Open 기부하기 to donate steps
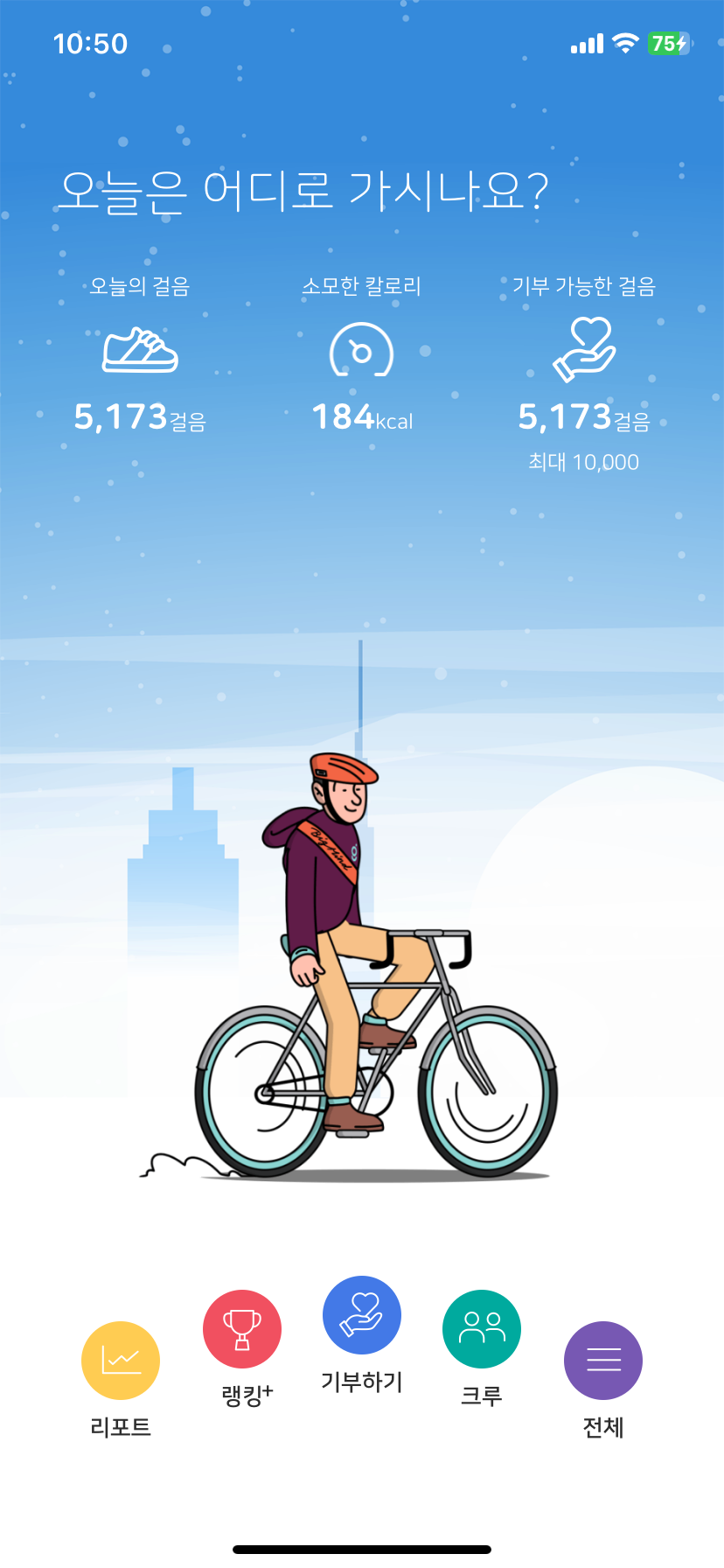Screen dimensions: 724x1568 coord(362,1315)
